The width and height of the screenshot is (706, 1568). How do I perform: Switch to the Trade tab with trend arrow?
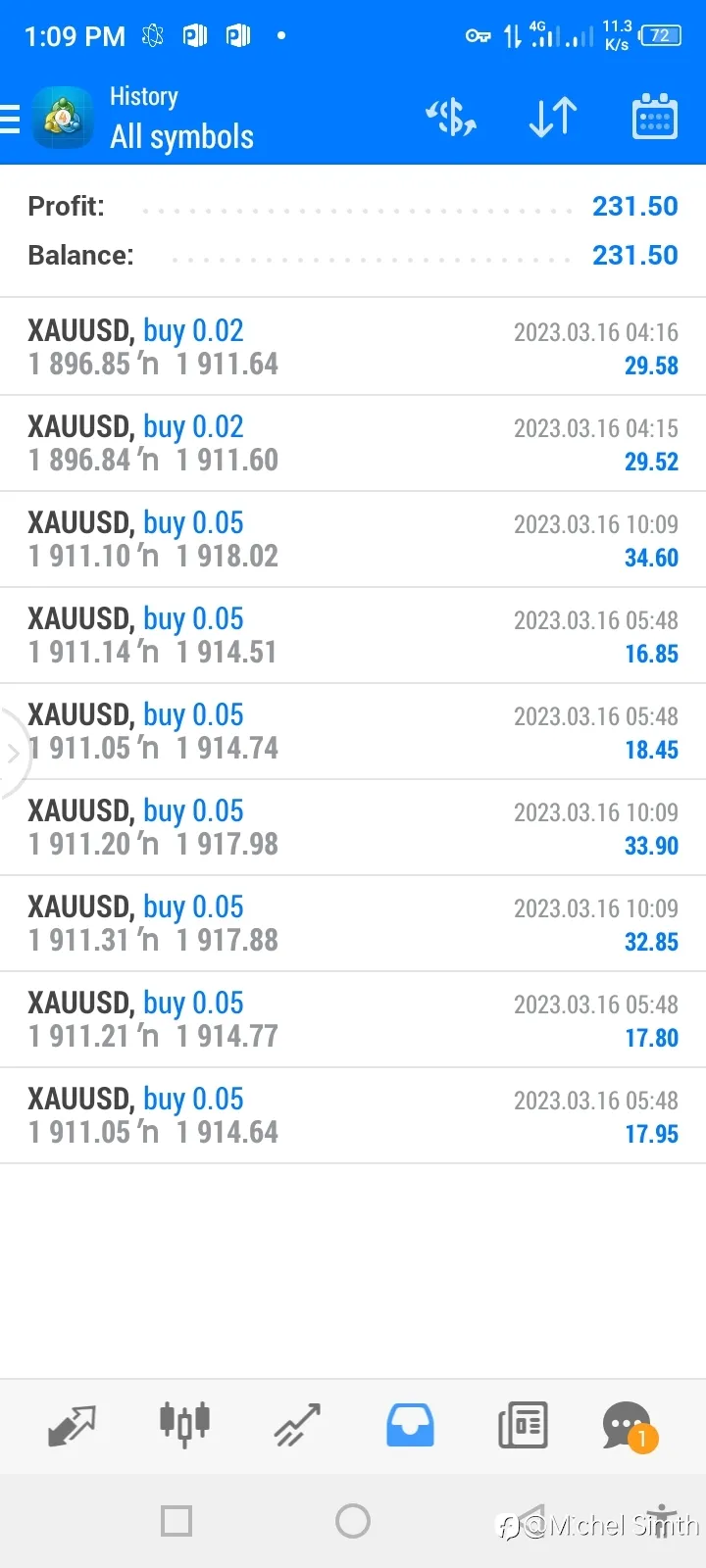(x=297, y=1426)
